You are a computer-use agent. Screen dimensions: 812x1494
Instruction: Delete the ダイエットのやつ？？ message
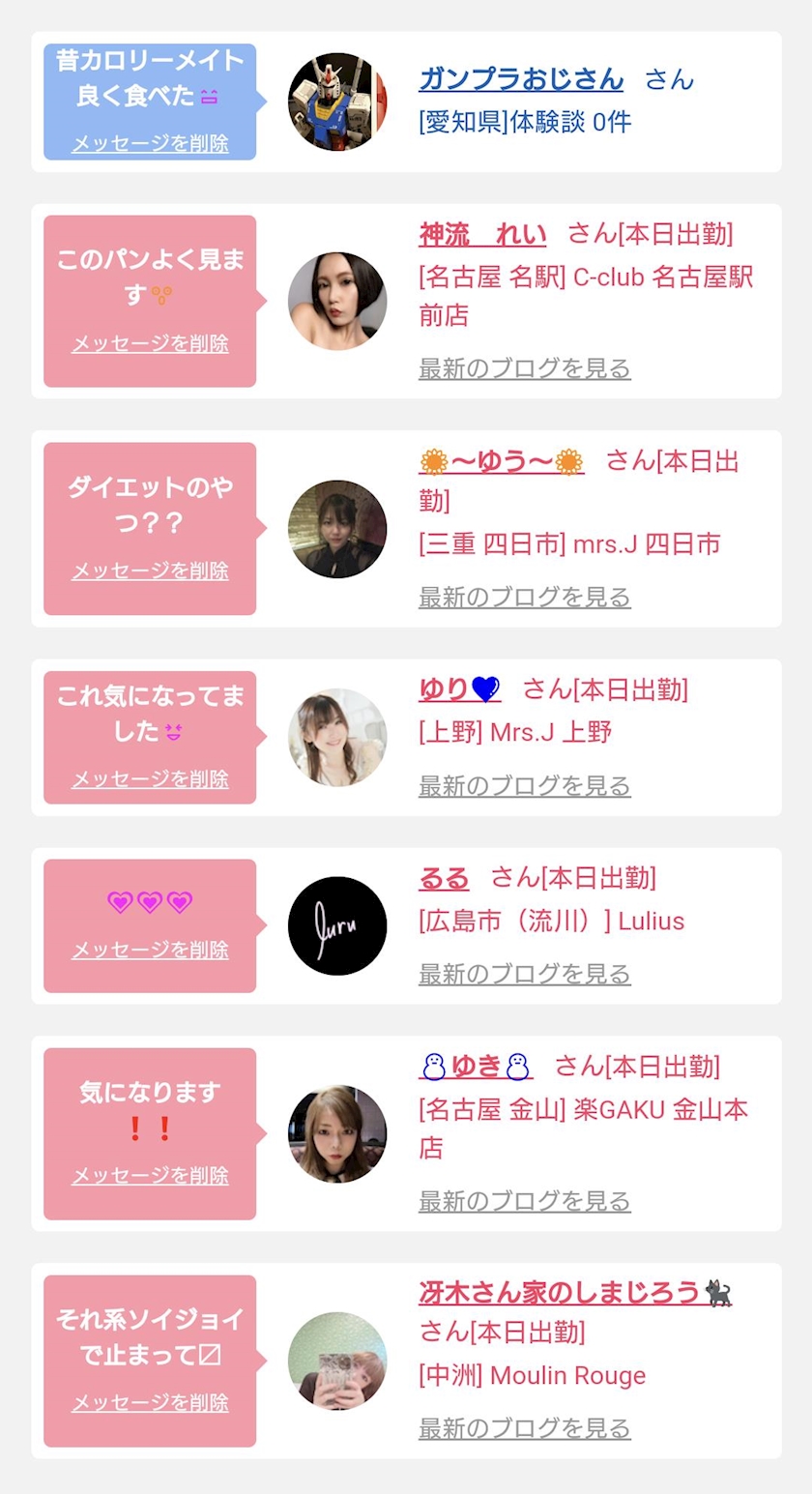click(150, 571)
